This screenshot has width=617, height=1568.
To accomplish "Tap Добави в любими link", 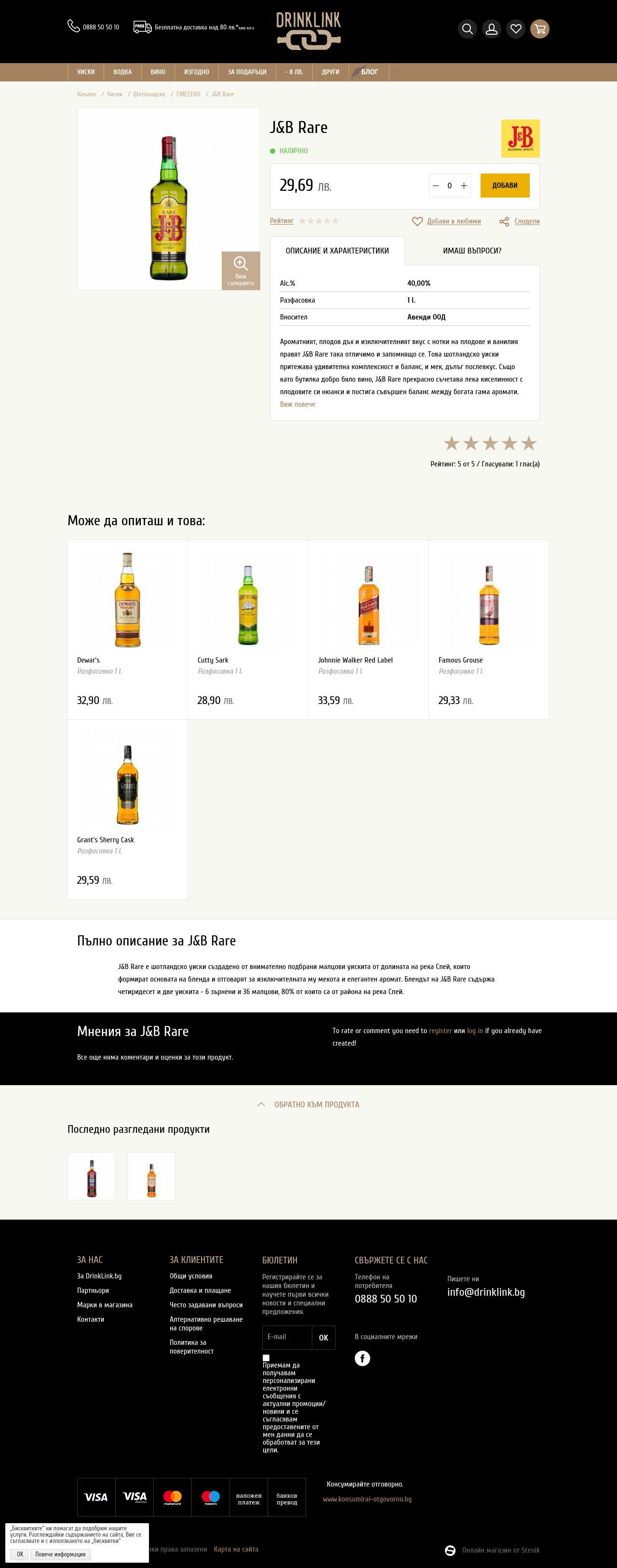I will (x=454, y=222).
